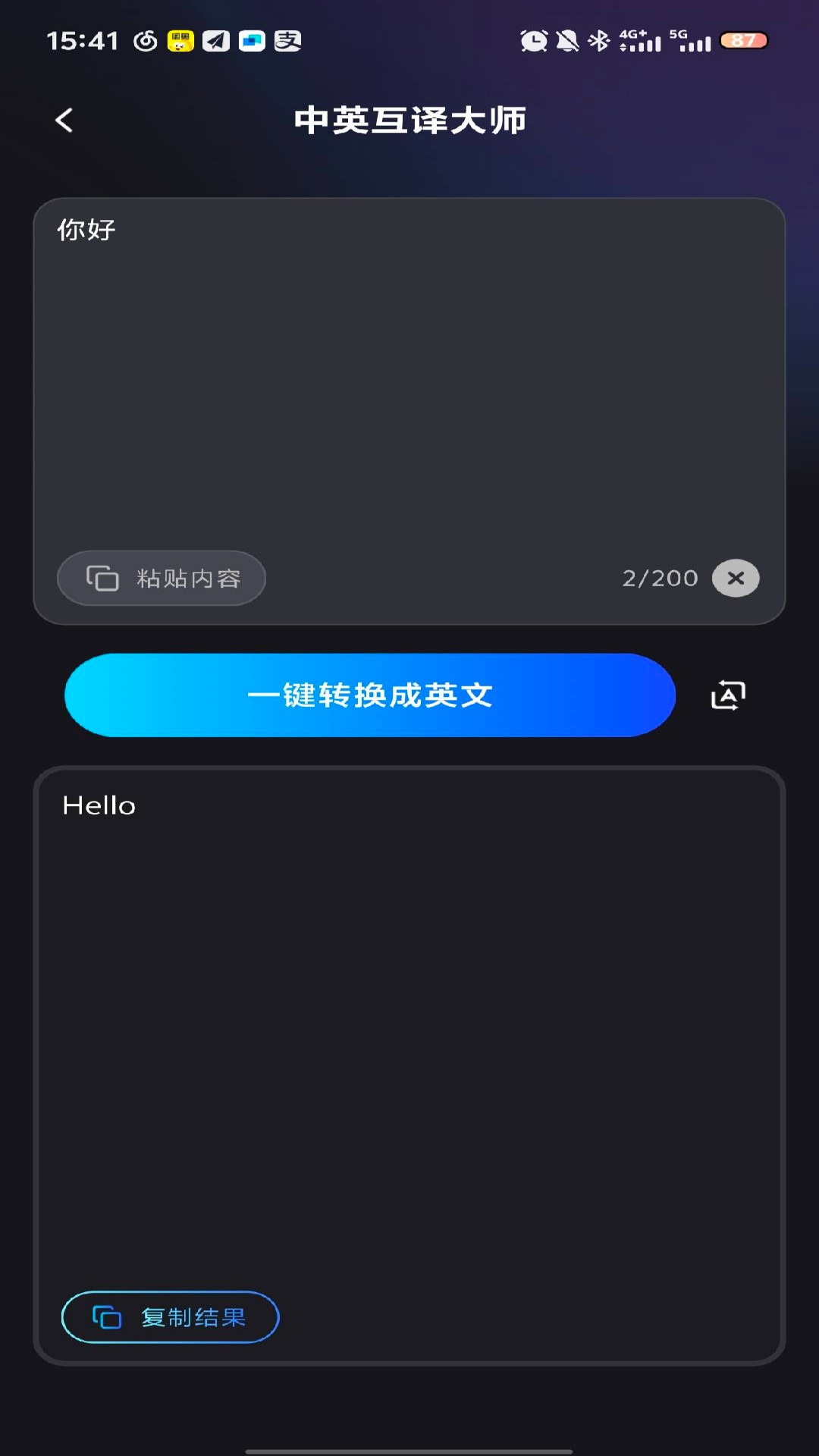This screenshot has height=1456, width=819.
Task: Tap the Bluetooth icon in status bar
Action: [x=599, y=42]
